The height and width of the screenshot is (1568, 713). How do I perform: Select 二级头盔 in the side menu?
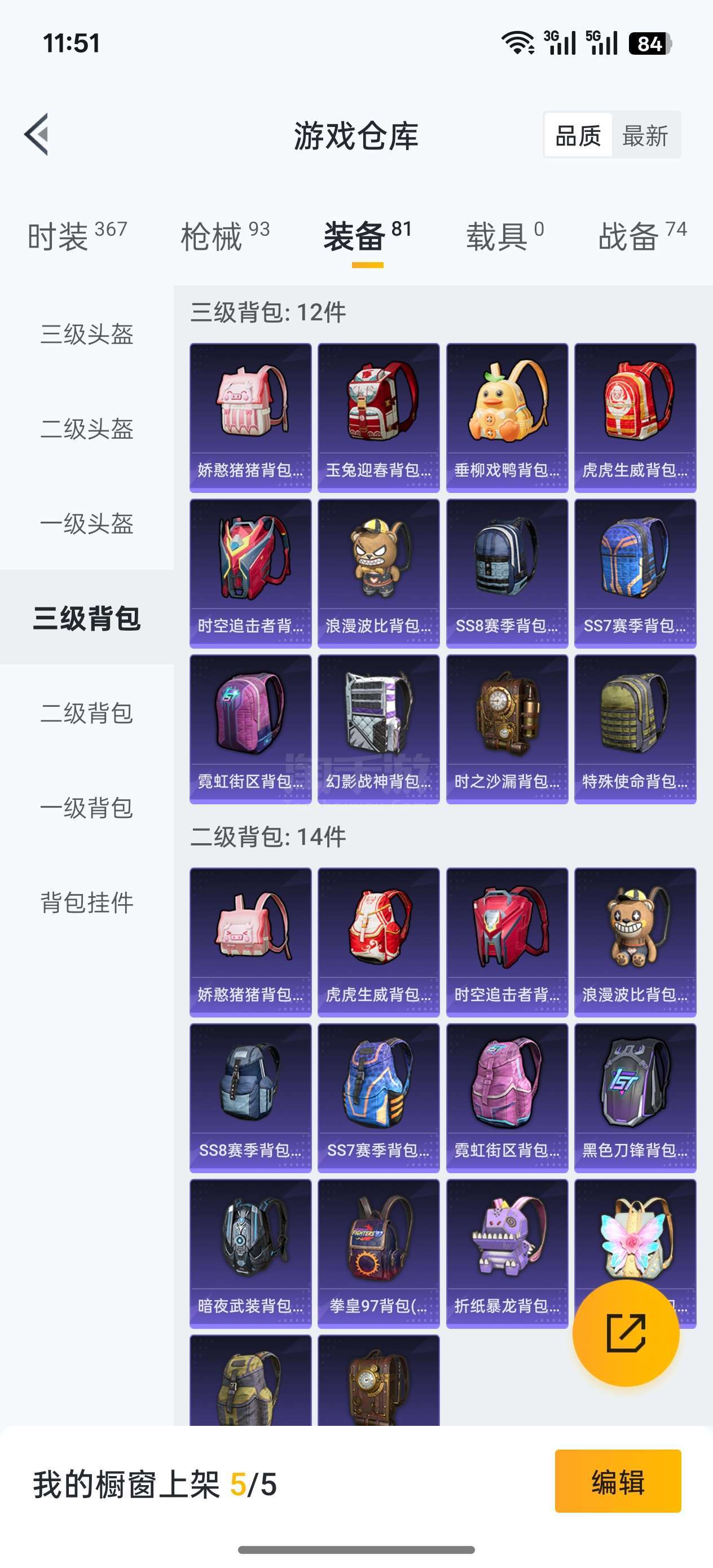tap(87, 429)
